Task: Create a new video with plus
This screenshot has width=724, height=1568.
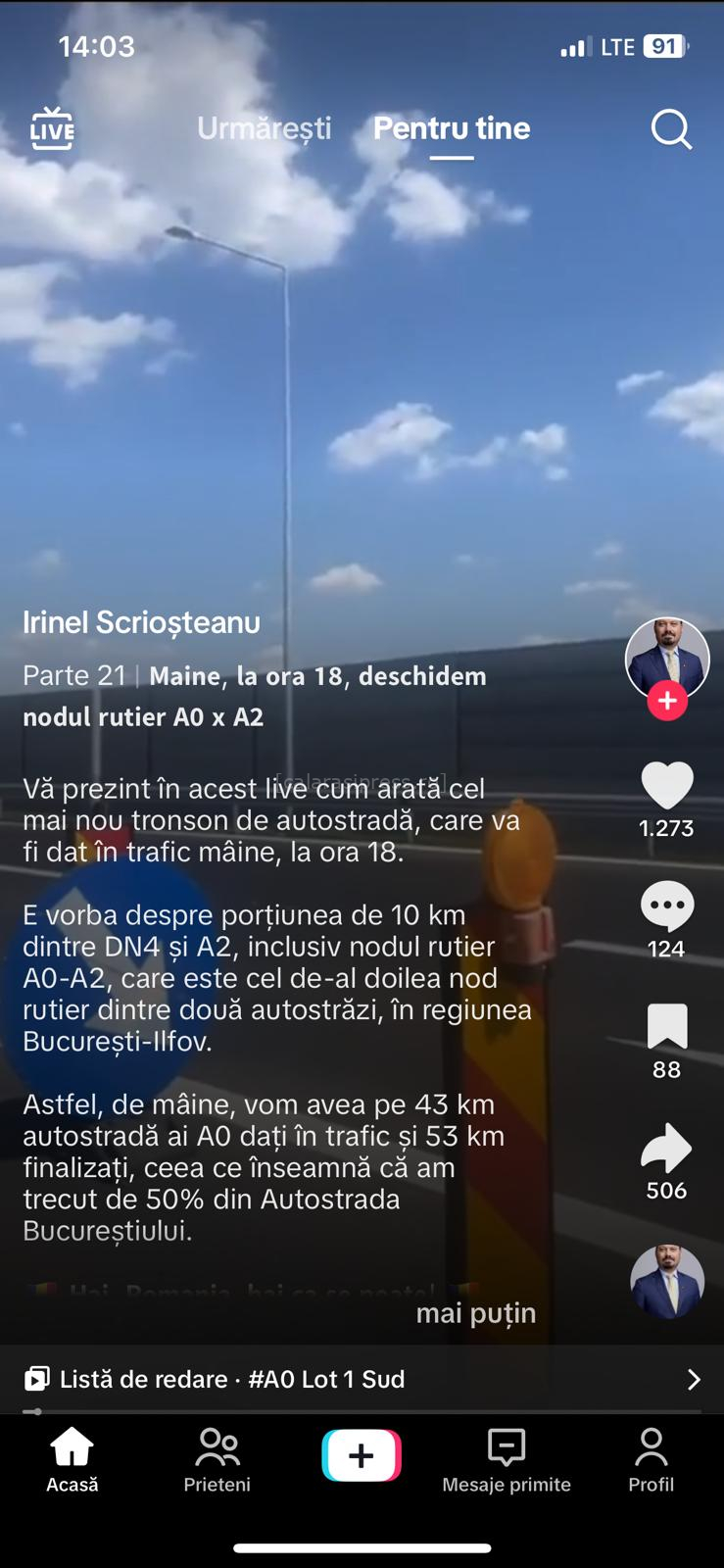Action: (x=362, y=1455)
